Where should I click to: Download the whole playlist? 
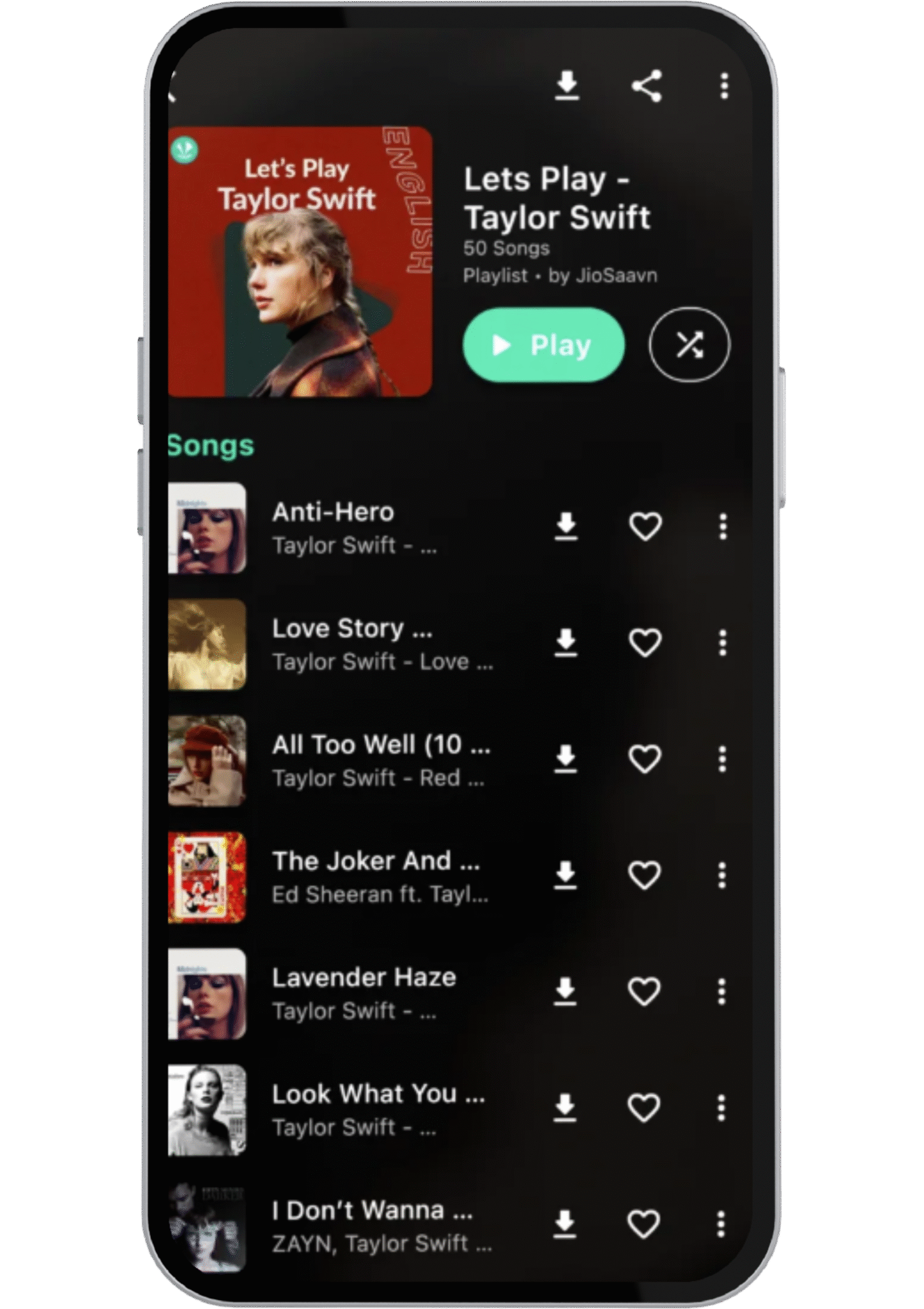click(x=567, y=86)
